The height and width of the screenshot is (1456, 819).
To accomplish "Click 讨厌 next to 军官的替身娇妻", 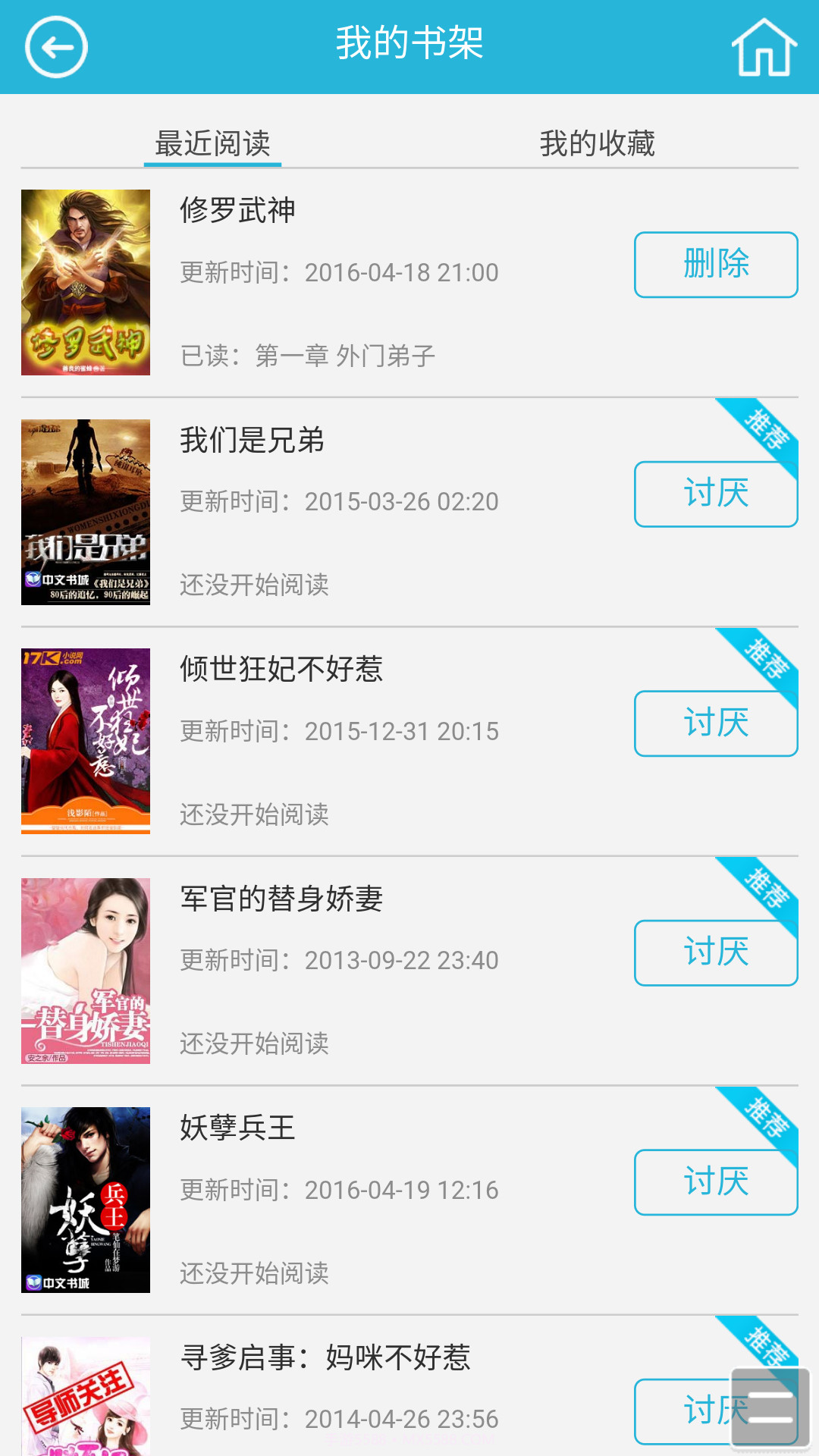I will (714, 952).
